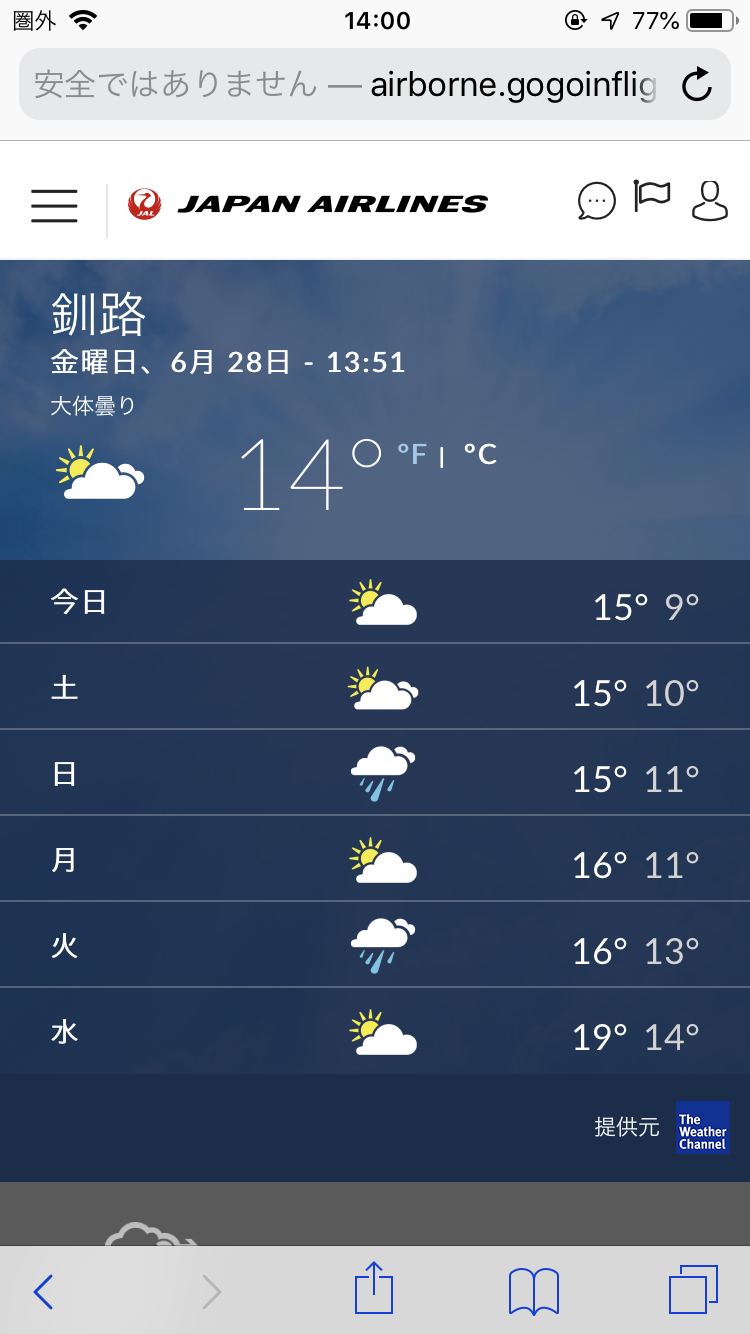Tap the Weather Channel logo link

[x=702, y=1128]
